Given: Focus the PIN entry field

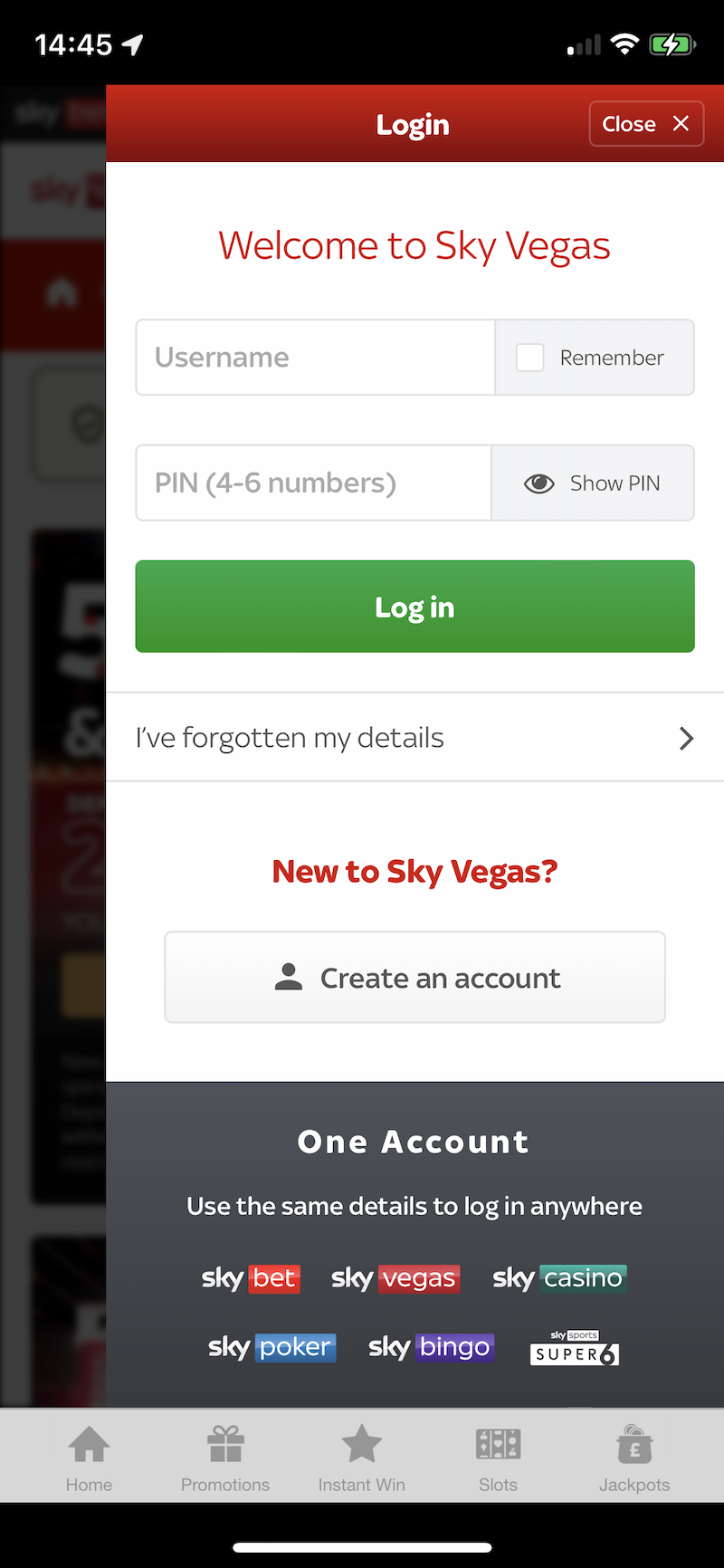Looking at the screenshot, I should click(313, 483).
